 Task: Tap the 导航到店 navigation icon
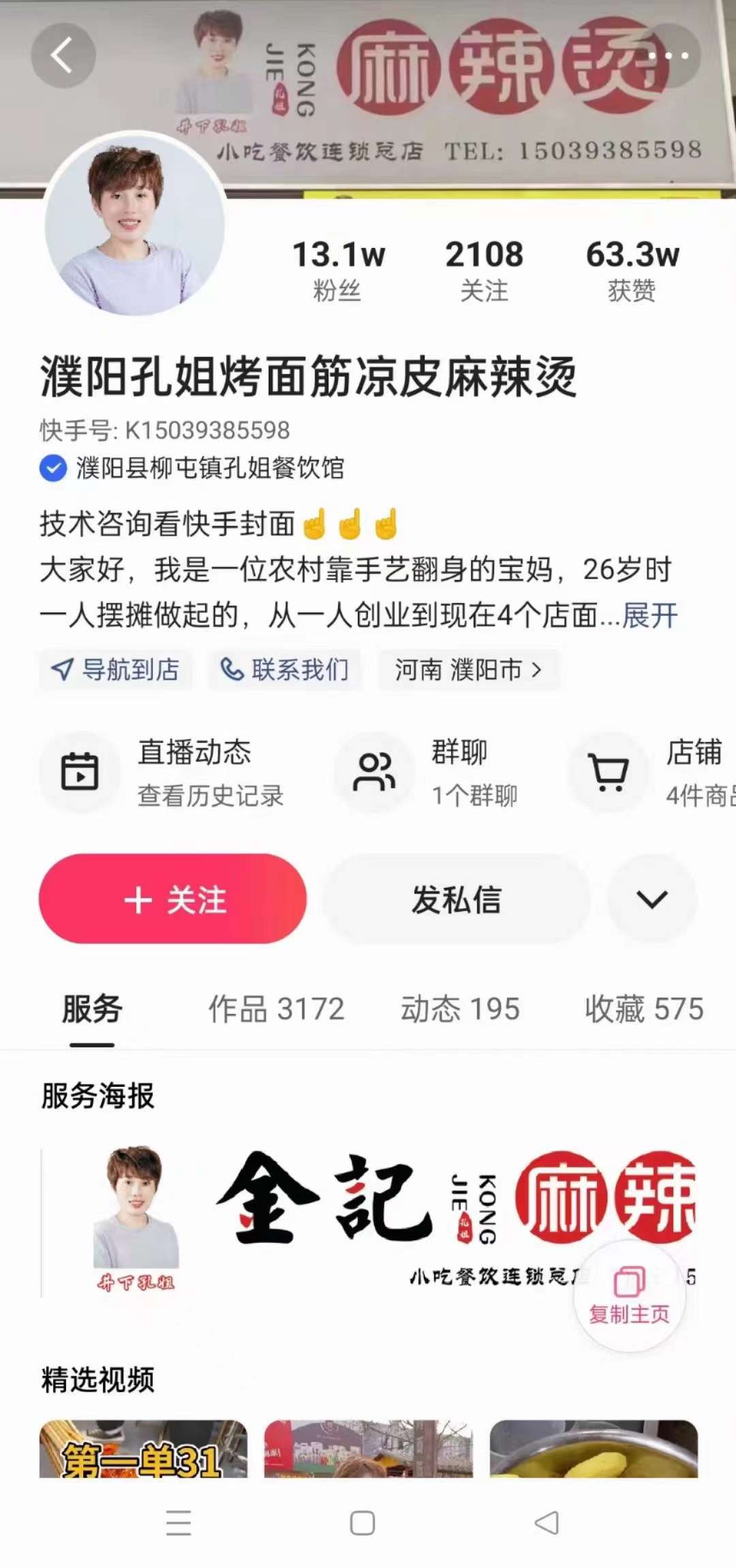[63, 670]
